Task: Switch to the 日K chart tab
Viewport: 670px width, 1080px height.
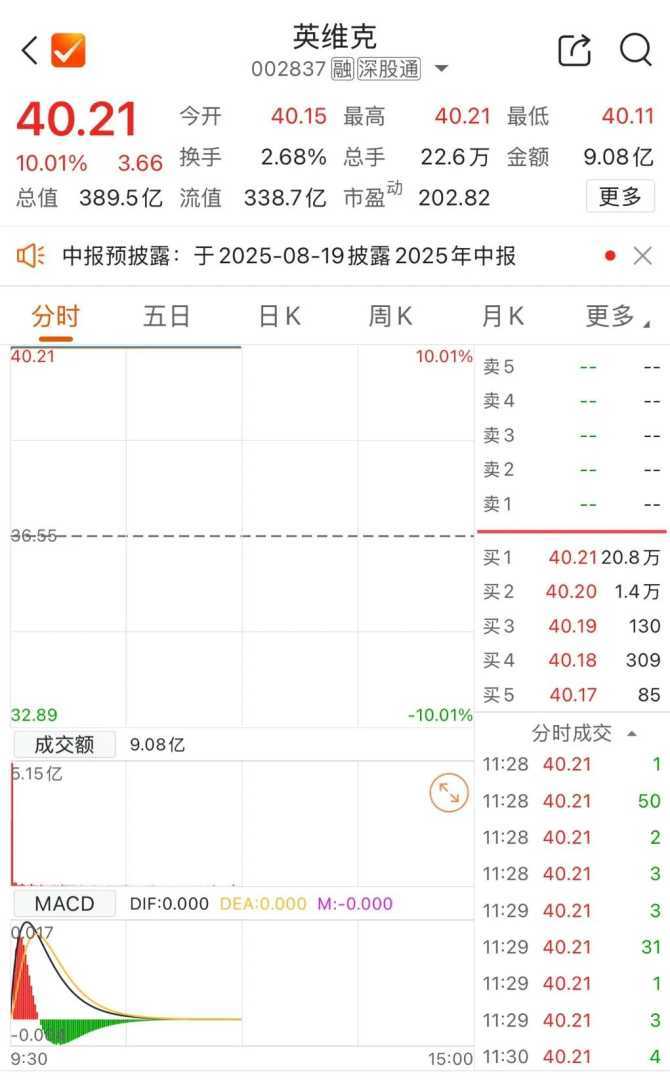Action: point(279,317)
